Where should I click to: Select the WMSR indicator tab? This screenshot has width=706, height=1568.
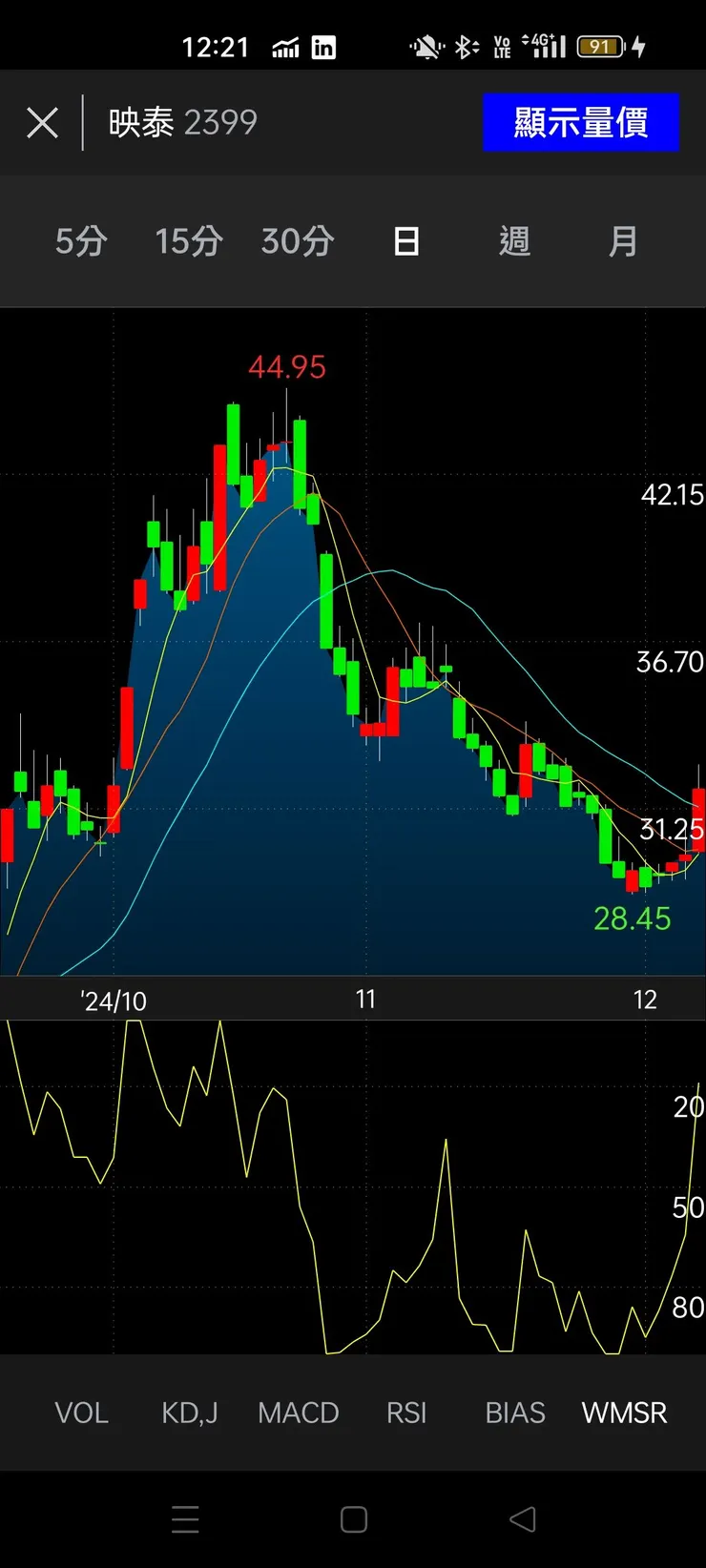pos(624,1413)
